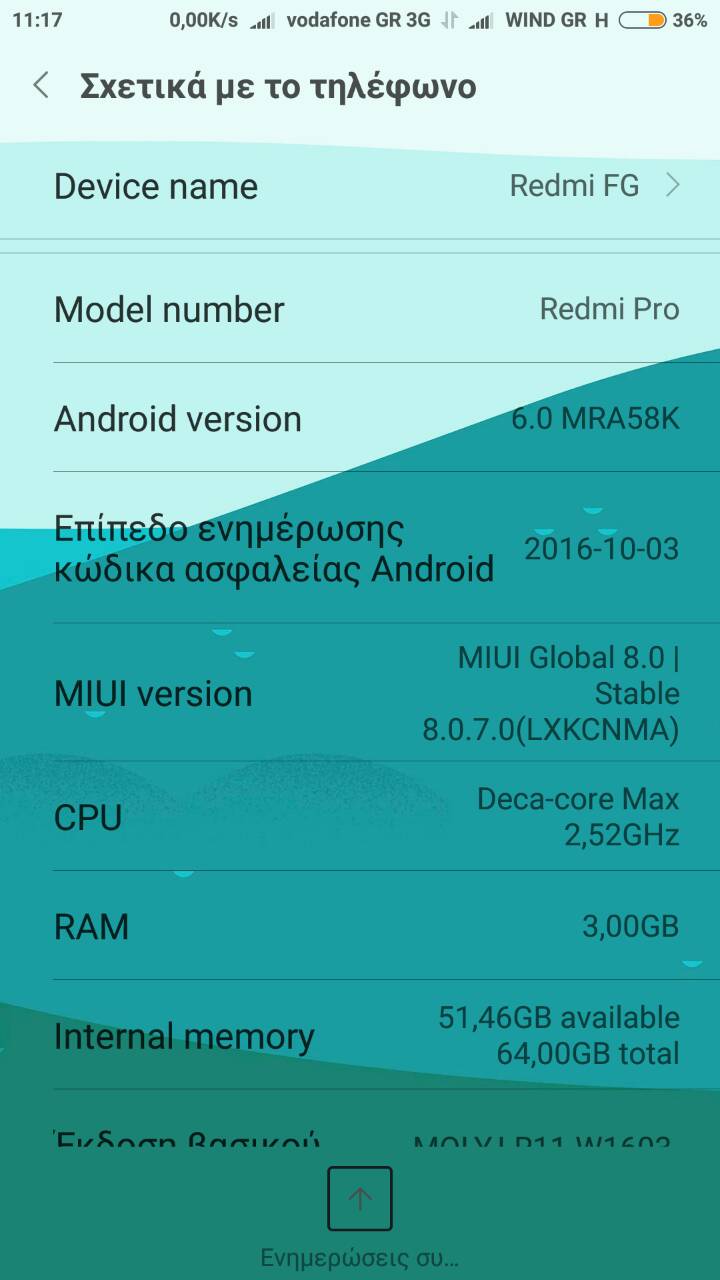720x1280 pixels.
Task: Go back from About phone screen
Action: 41,86
